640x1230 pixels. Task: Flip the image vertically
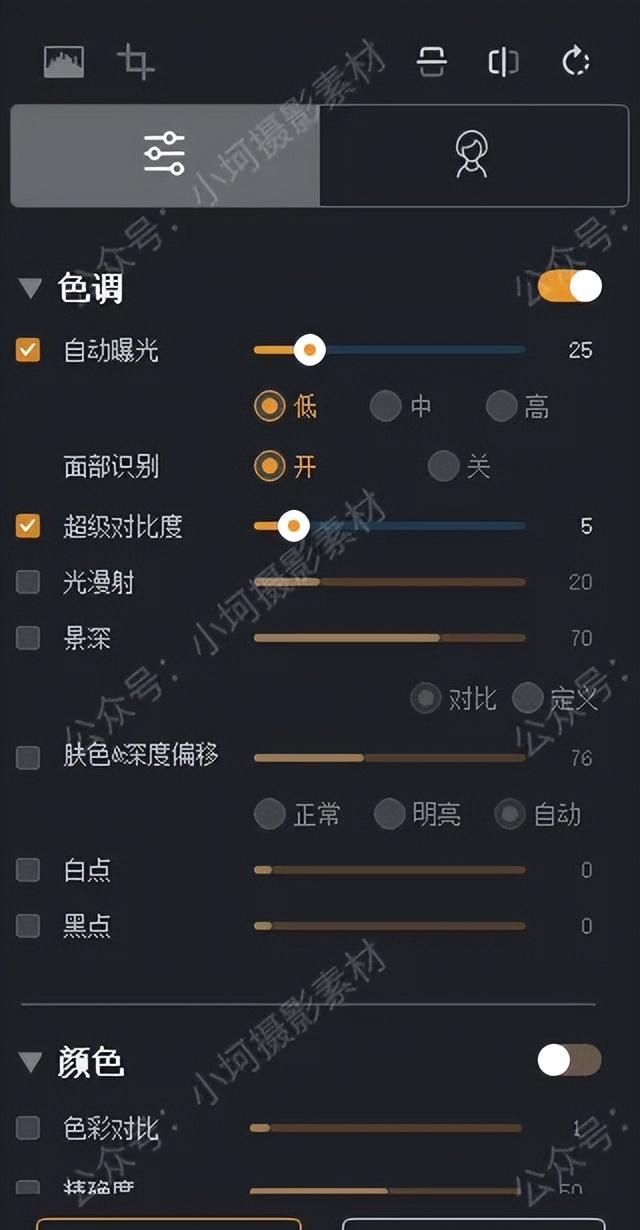coord(431,62)
